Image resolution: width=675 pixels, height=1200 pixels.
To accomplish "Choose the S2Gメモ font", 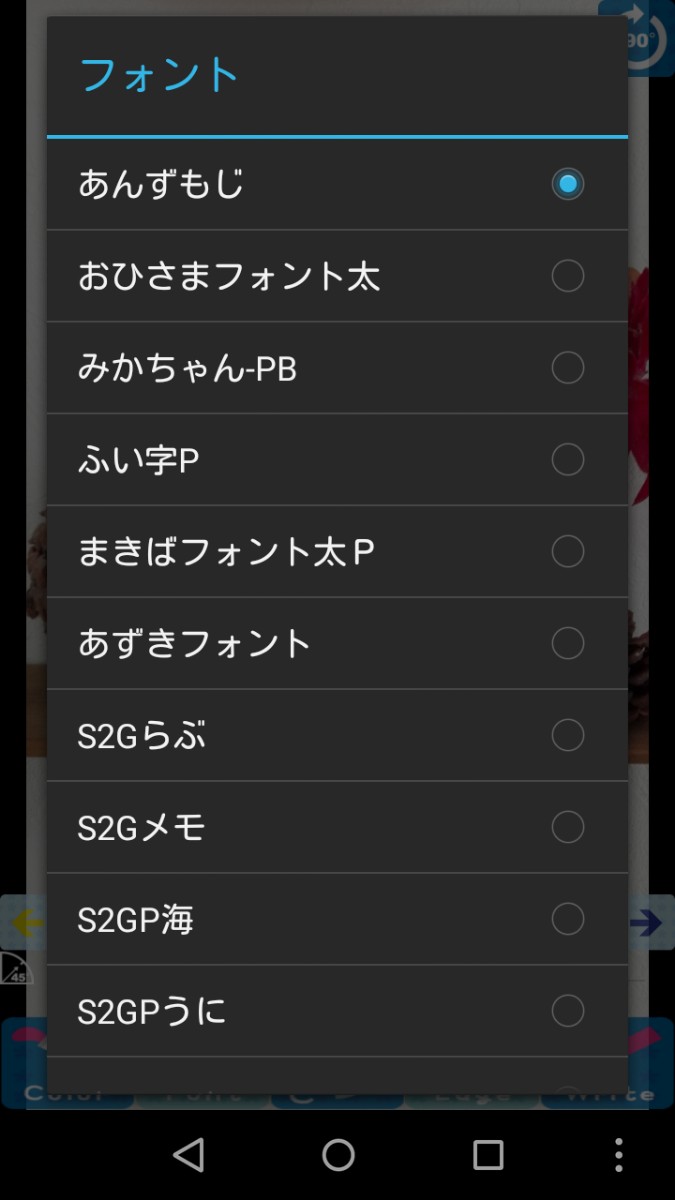I will [337, 827].
